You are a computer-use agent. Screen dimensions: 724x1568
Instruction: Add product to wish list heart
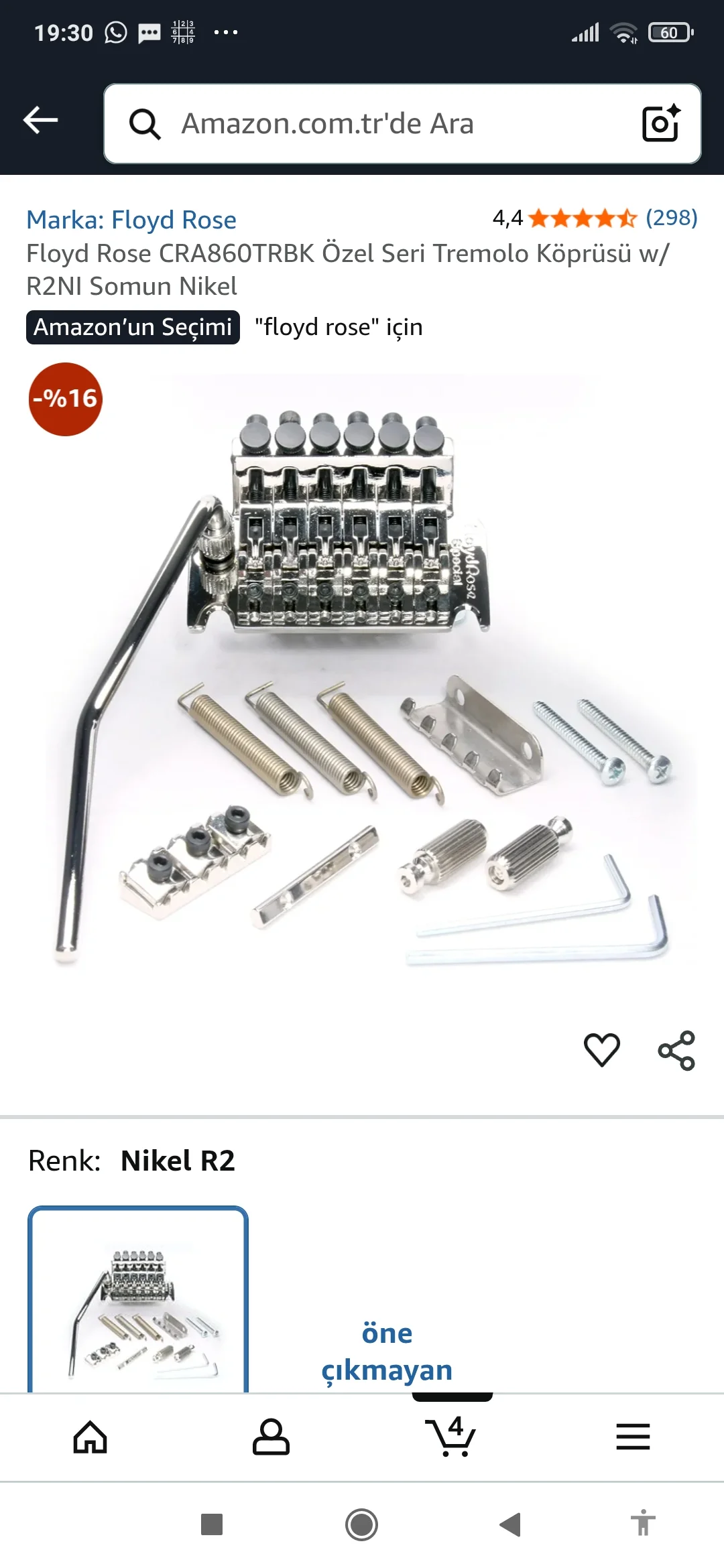point(601,1049)
